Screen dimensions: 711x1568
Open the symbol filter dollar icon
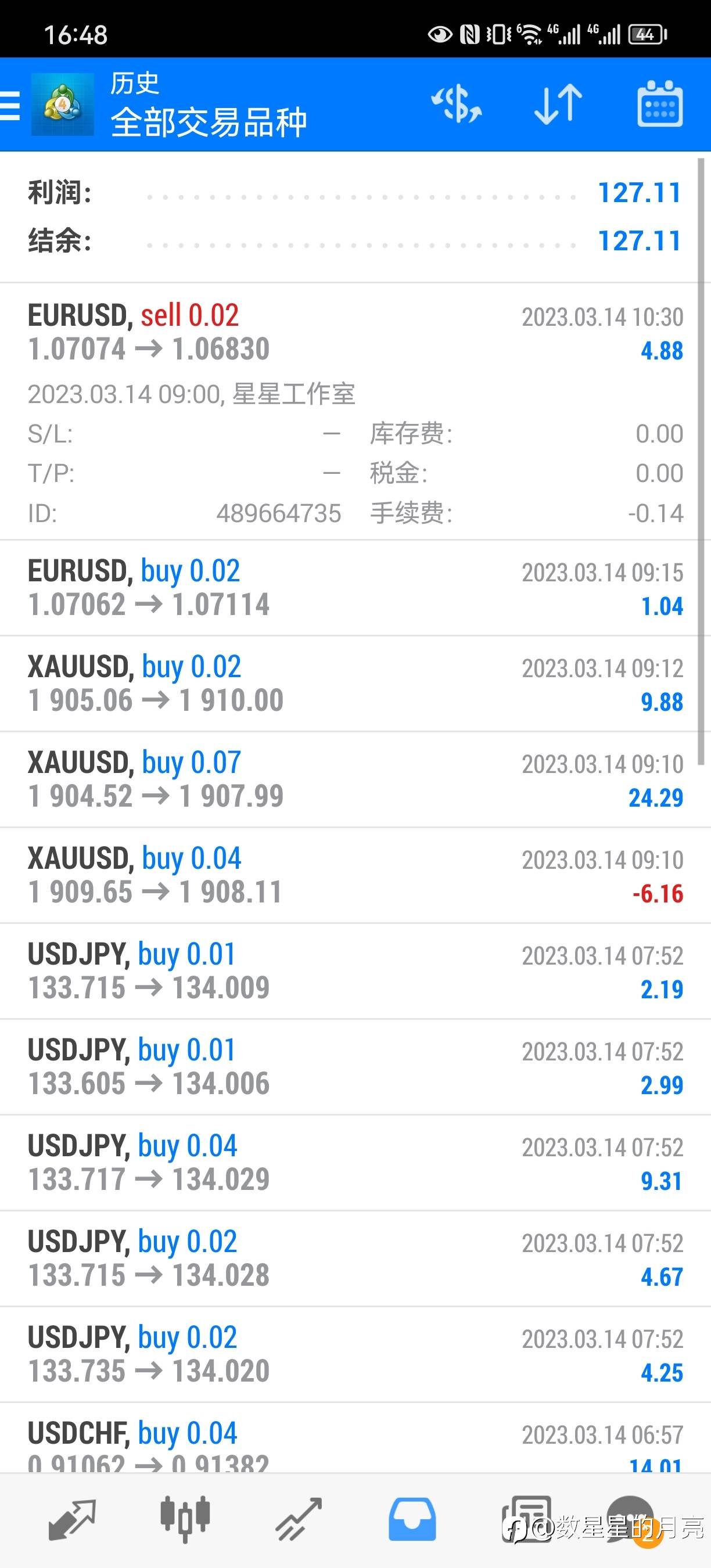pyautogui.click(x=457, y=104)
